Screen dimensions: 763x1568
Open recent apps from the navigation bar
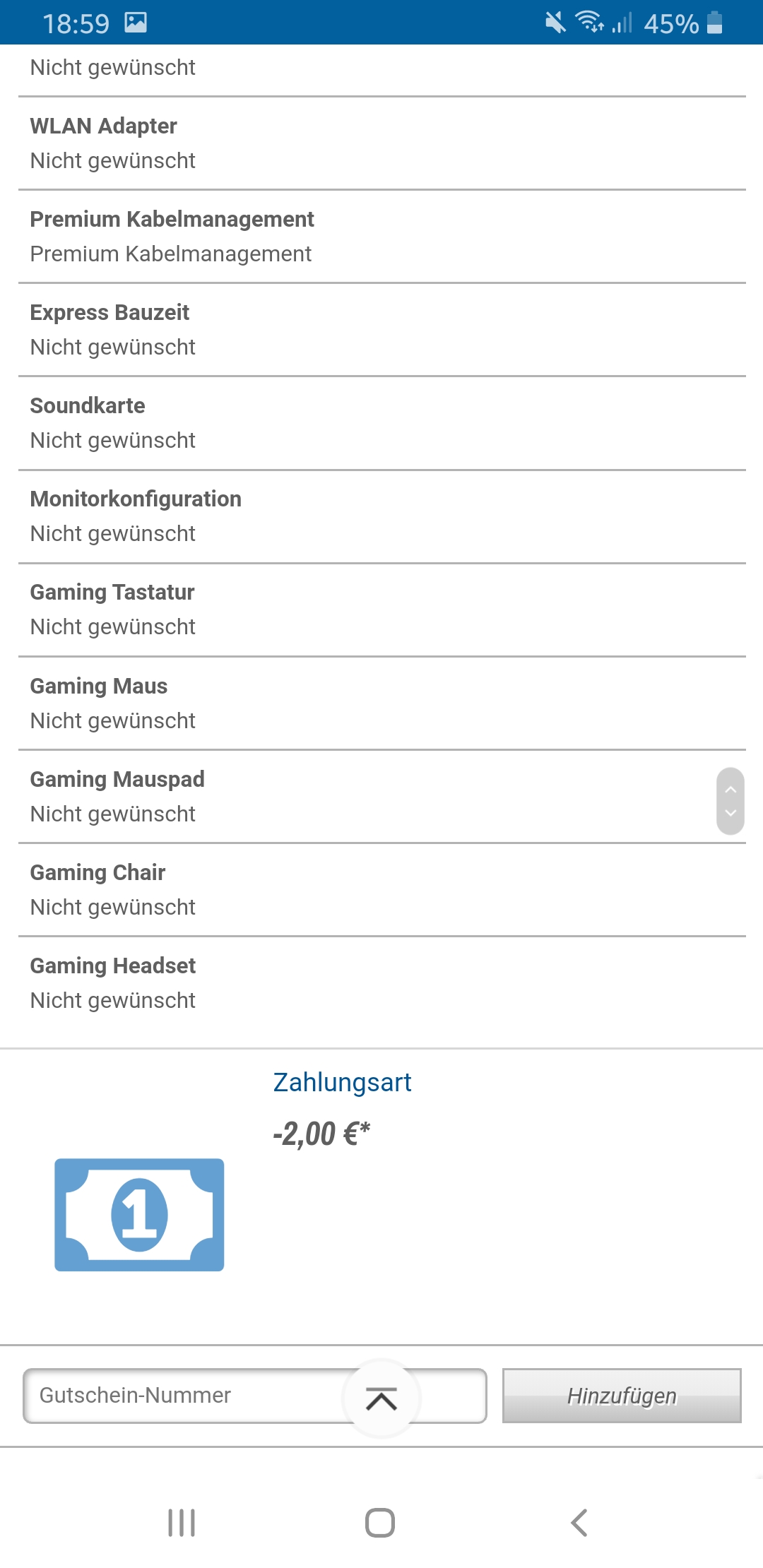(182, 1523)
